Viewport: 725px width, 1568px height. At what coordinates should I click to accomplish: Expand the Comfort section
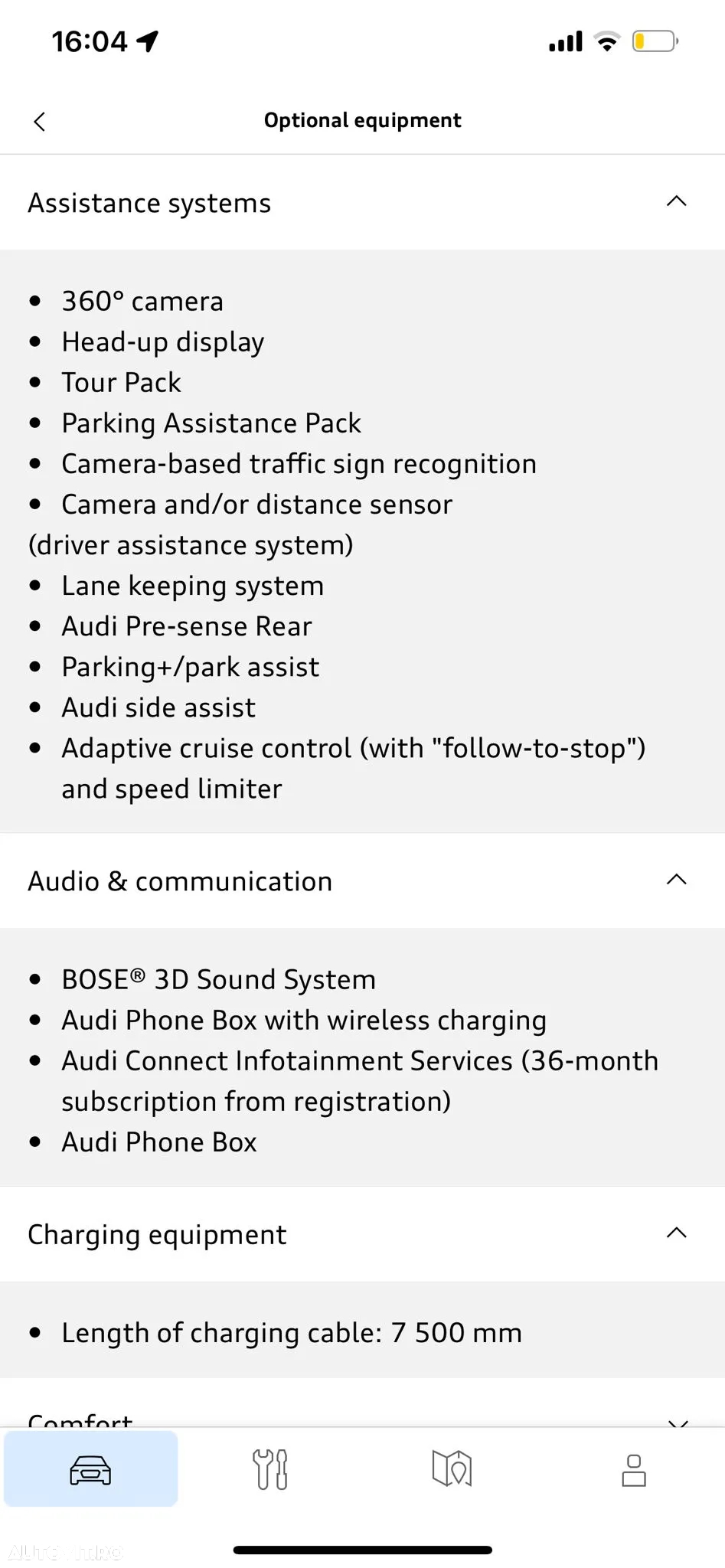677,1421
